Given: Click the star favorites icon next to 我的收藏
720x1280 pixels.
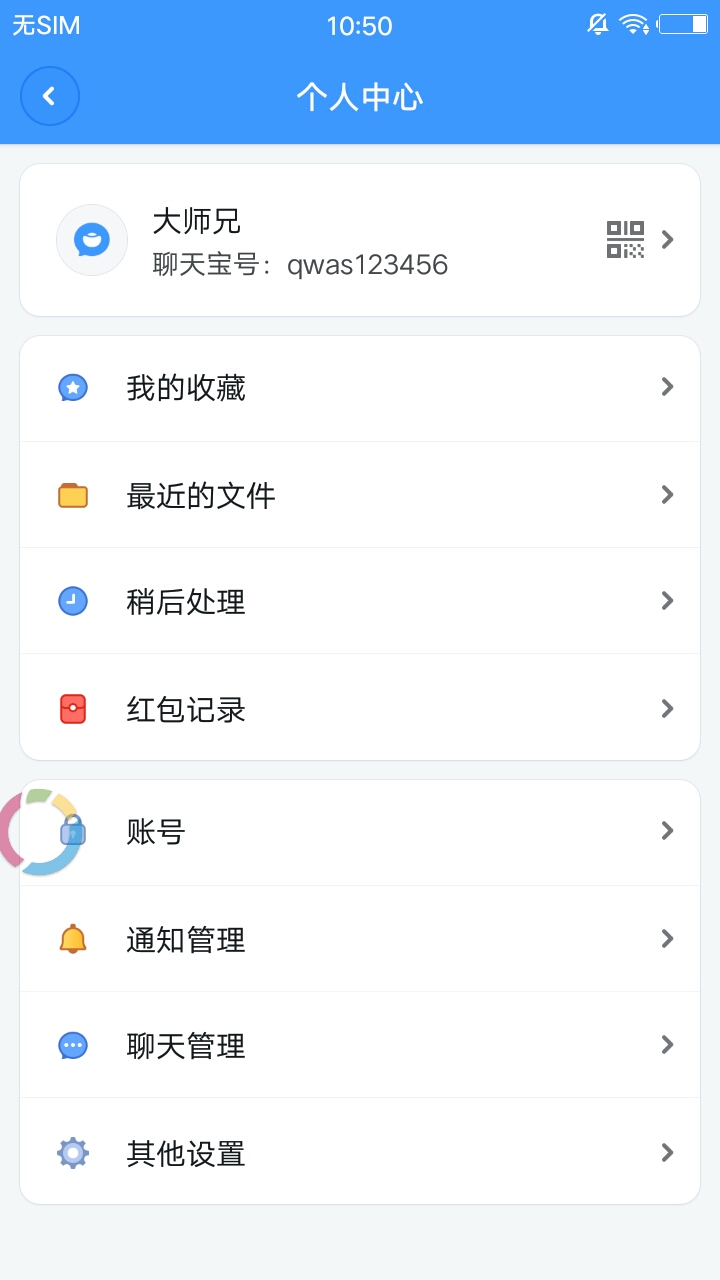Looking at the screenshot, I should pos(72,386).
